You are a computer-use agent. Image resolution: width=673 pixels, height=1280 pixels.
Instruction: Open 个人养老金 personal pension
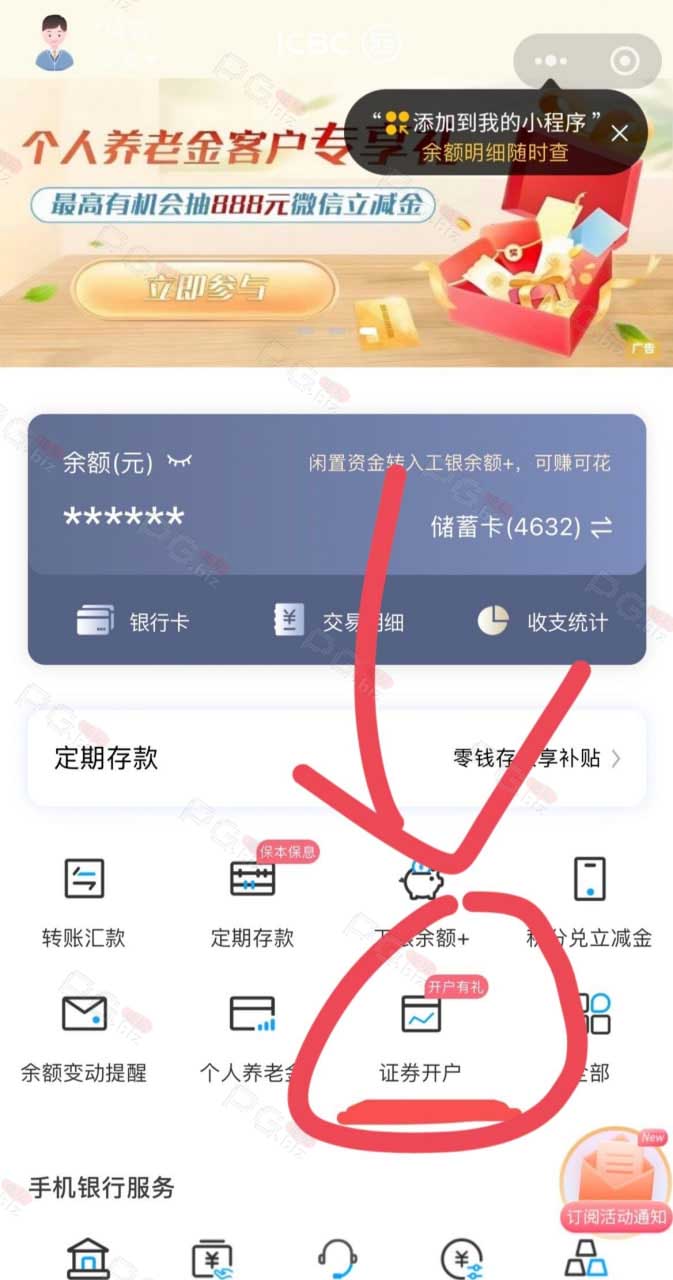tap(252, 1036)
